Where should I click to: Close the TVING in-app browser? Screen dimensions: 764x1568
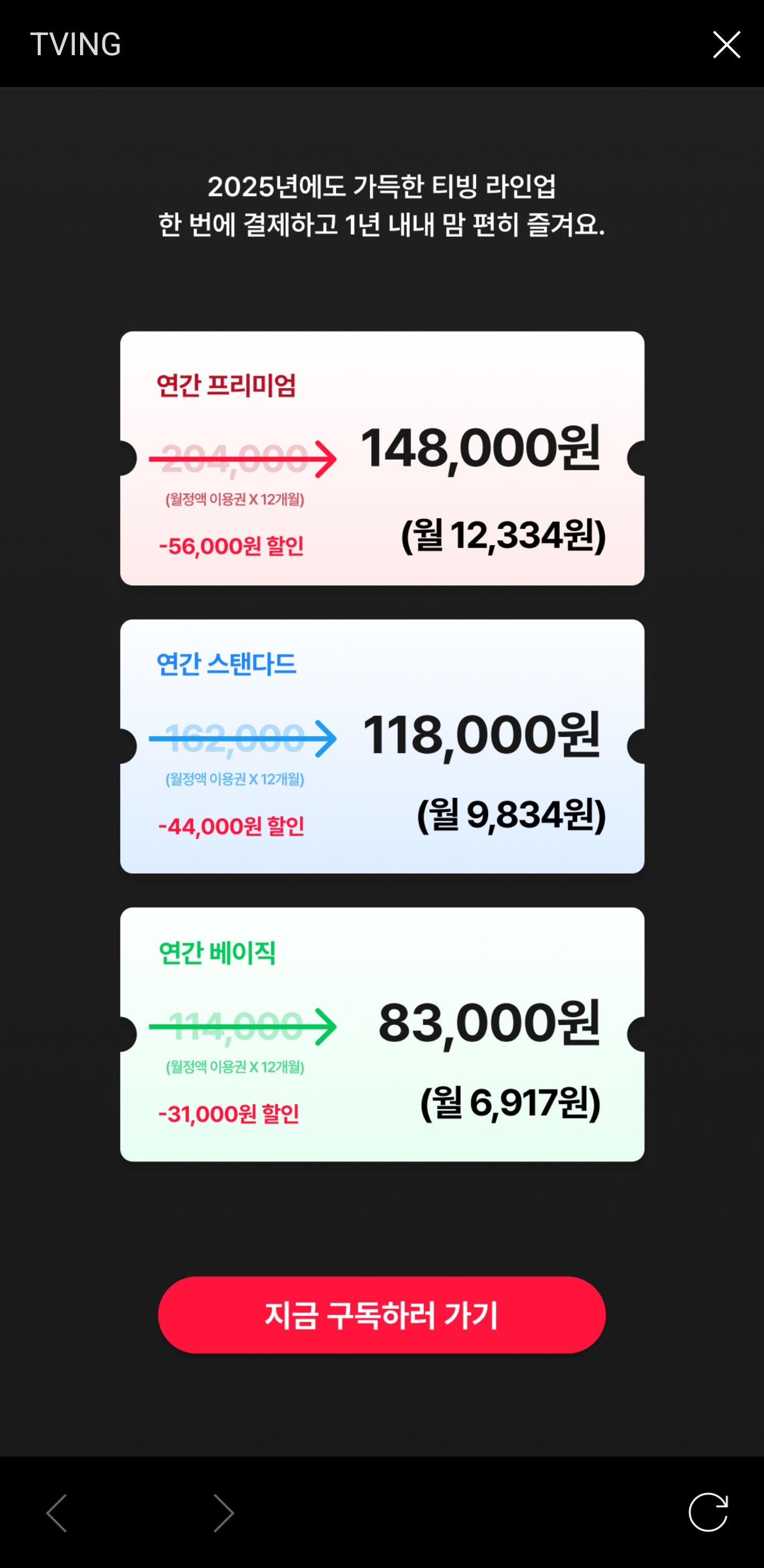click(x=726, y=45)
